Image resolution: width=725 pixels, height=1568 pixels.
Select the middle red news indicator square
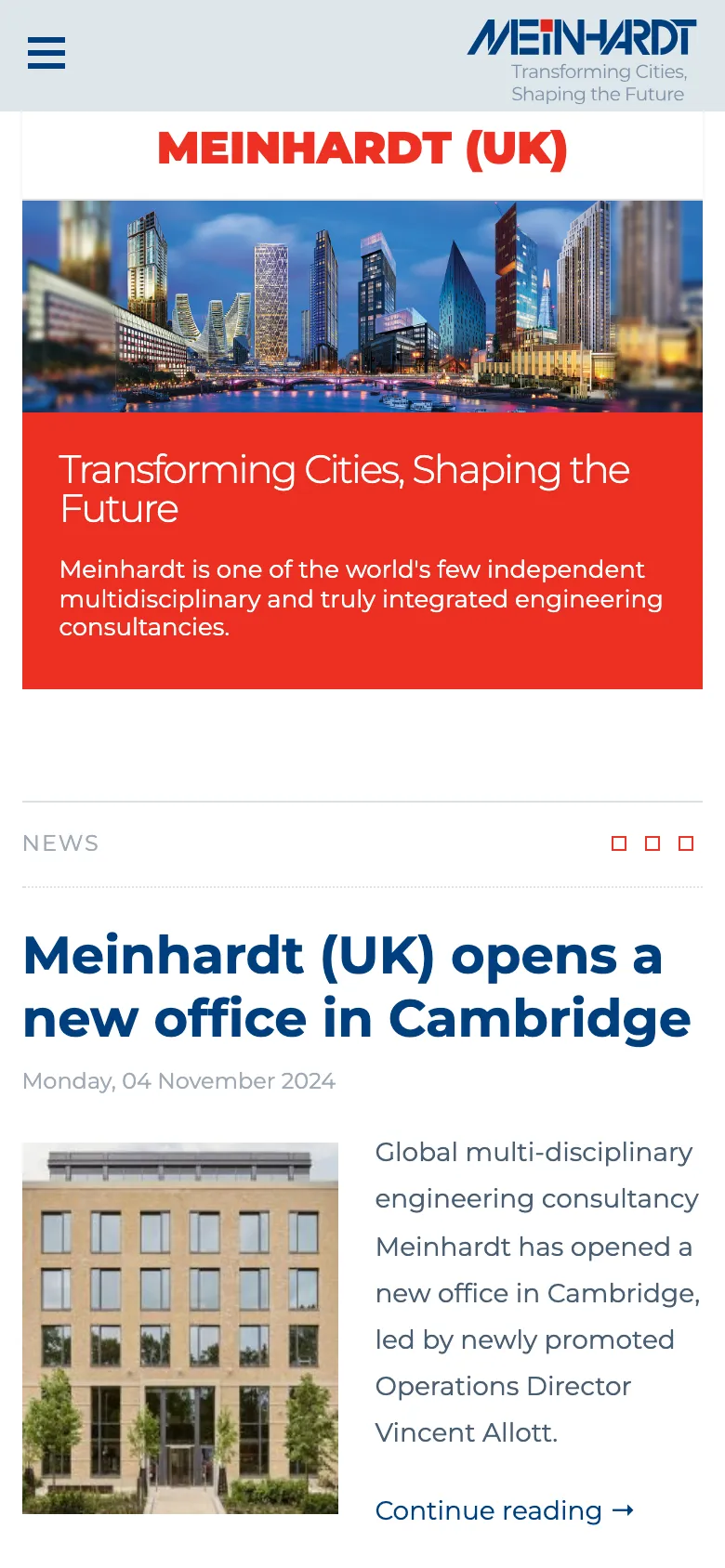pyautogui.click(x=652, y=843)
